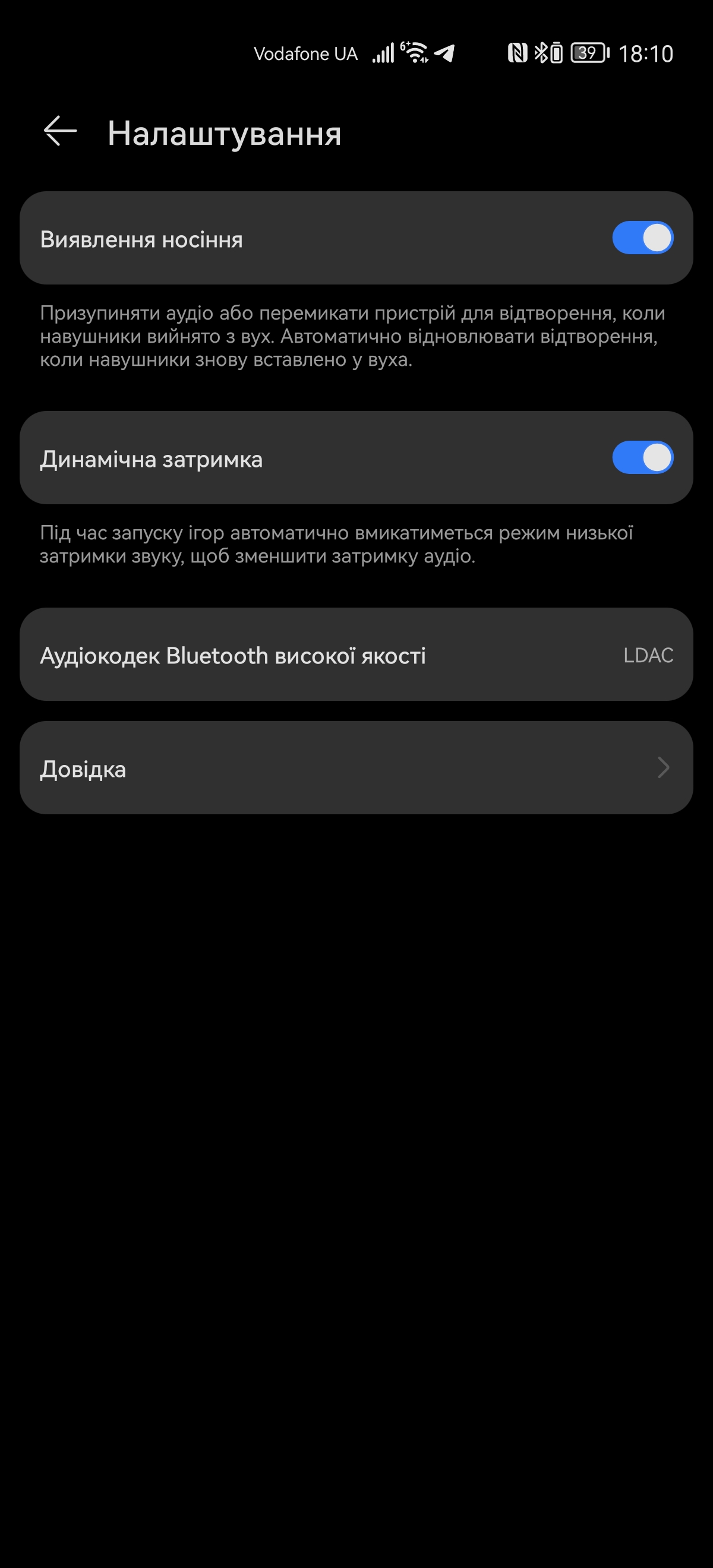The height and width of the screenshot is (1568, 713).
Task: Open Аудіокодек Bluetooth високої якості setting
Action: click(356, 655)
